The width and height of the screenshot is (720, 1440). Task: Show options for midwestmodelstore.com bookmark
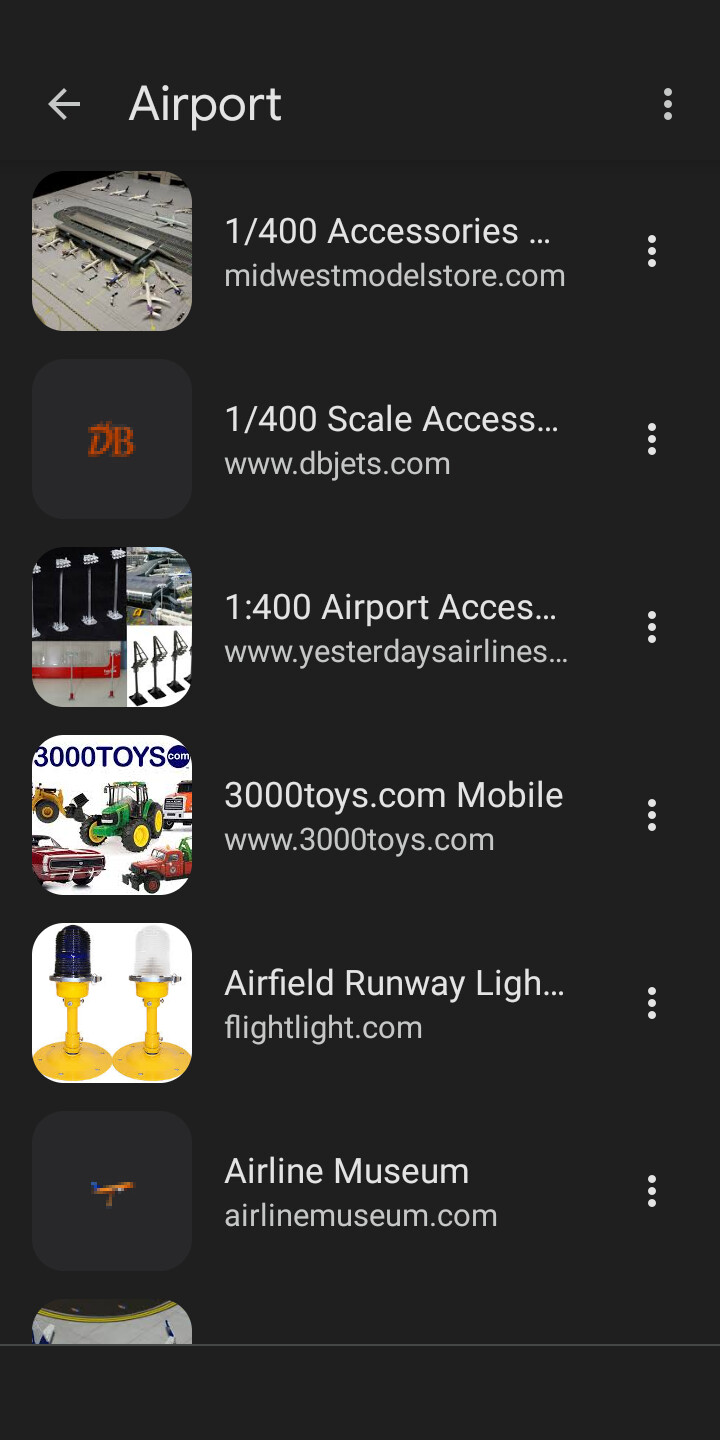pos(652,251)
